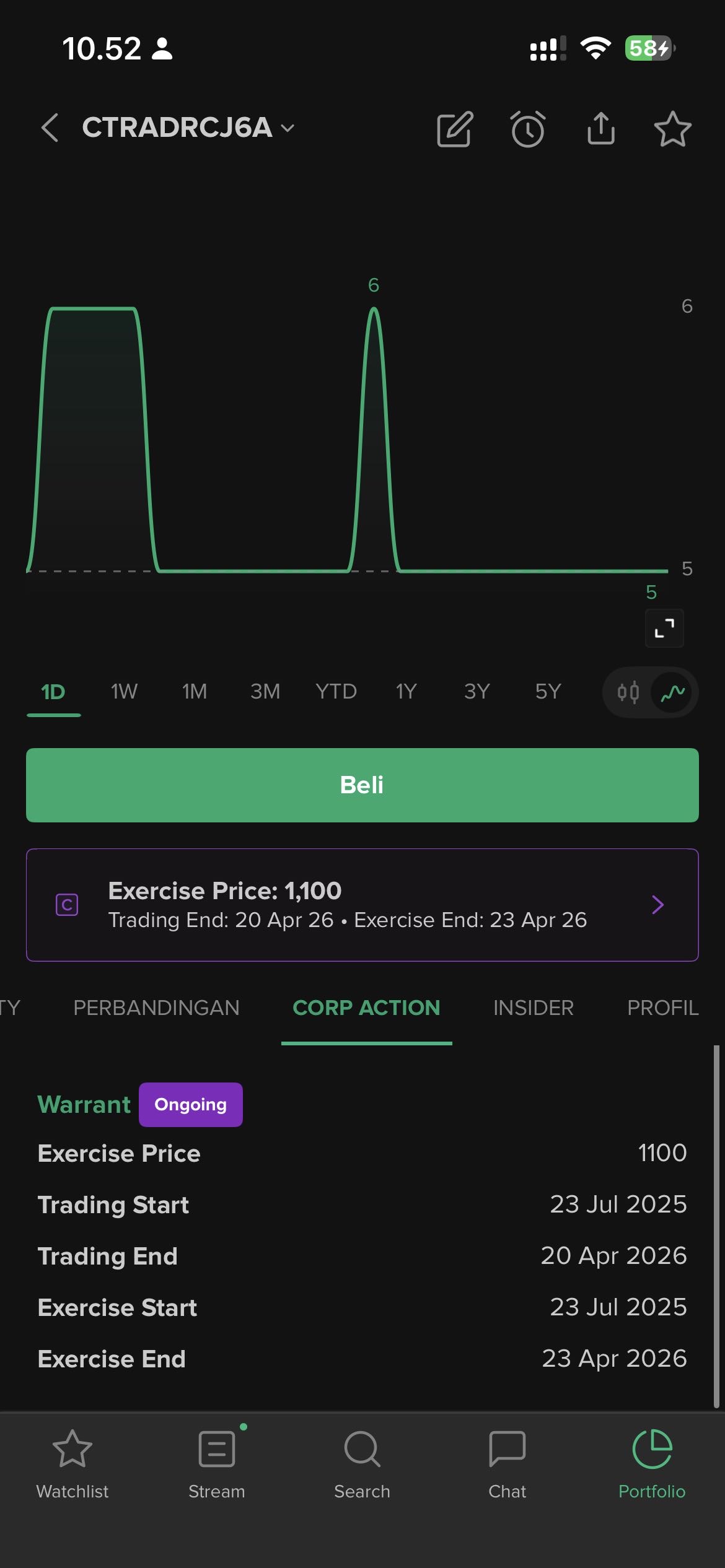Viewport: 725px width, 1568px height.
Task: Open the Exercise Price details card
Action: [x=362, y=905]
